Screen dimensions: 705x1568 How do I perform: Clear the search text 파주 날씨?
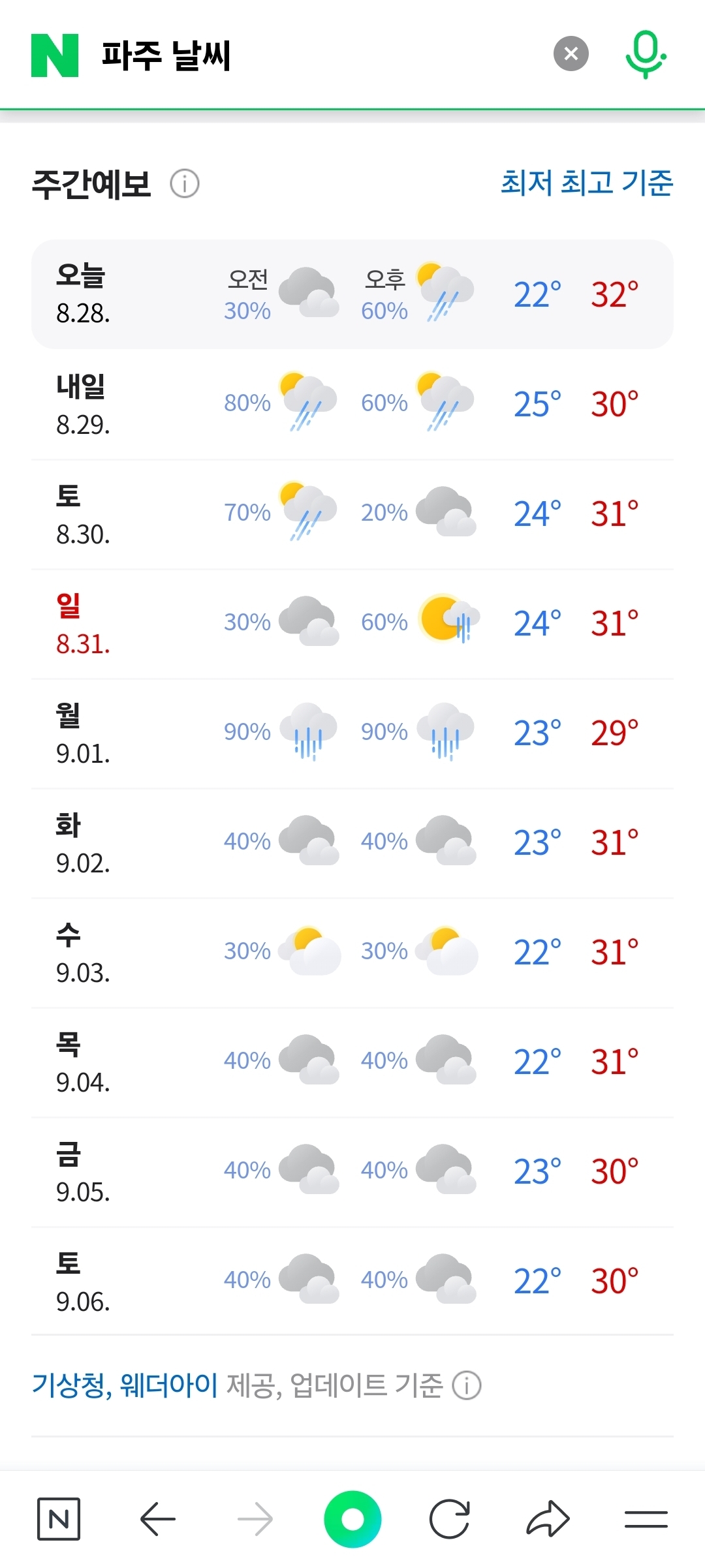tap(571, 54)
